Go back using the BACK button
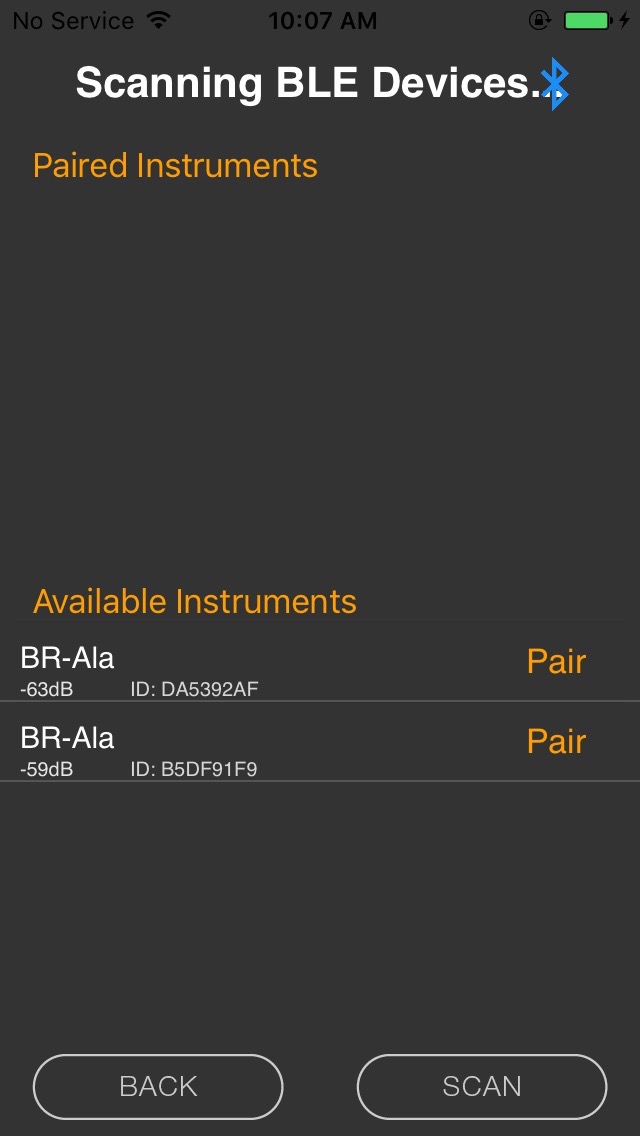The image size is (640, 1136). (158, 1086)
